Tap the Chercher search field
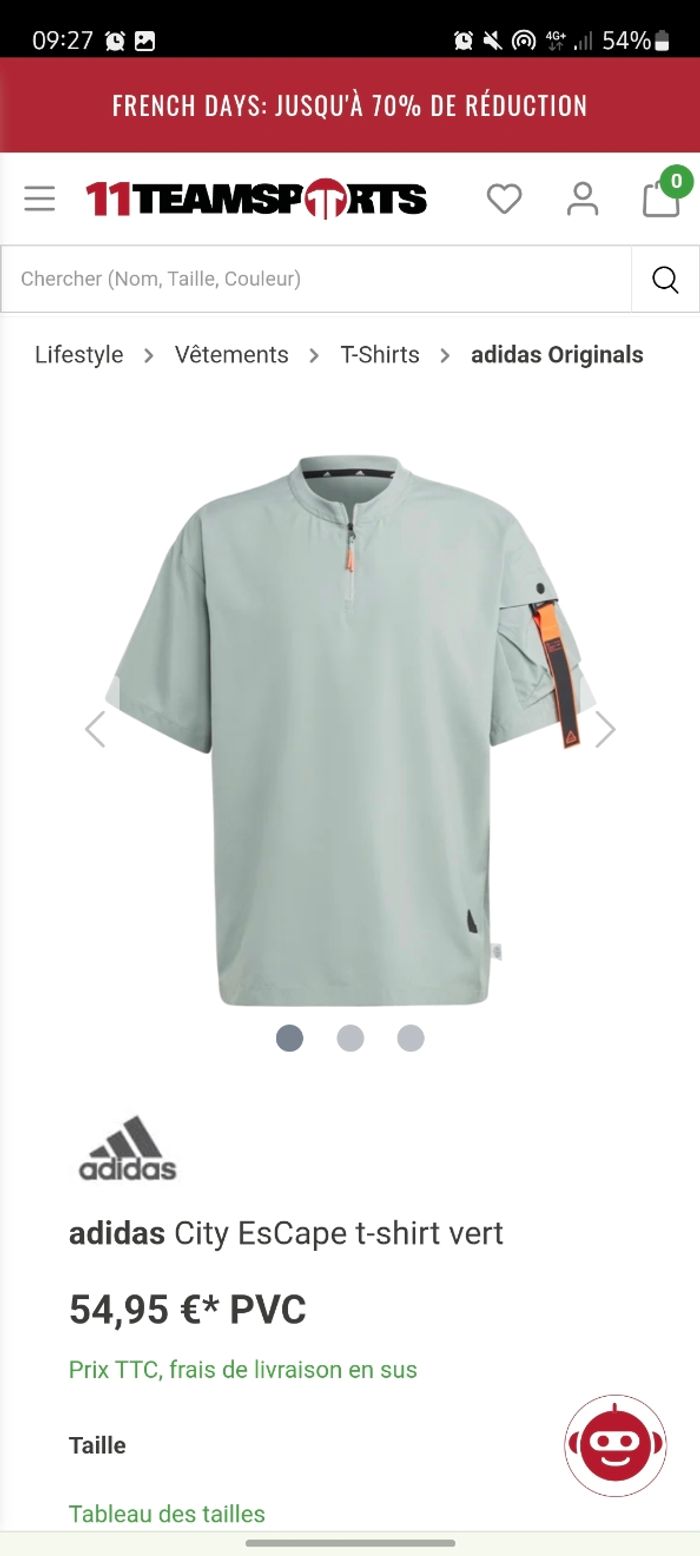The height and width of the screenshot is (1556, 700). tap(315, 279)
